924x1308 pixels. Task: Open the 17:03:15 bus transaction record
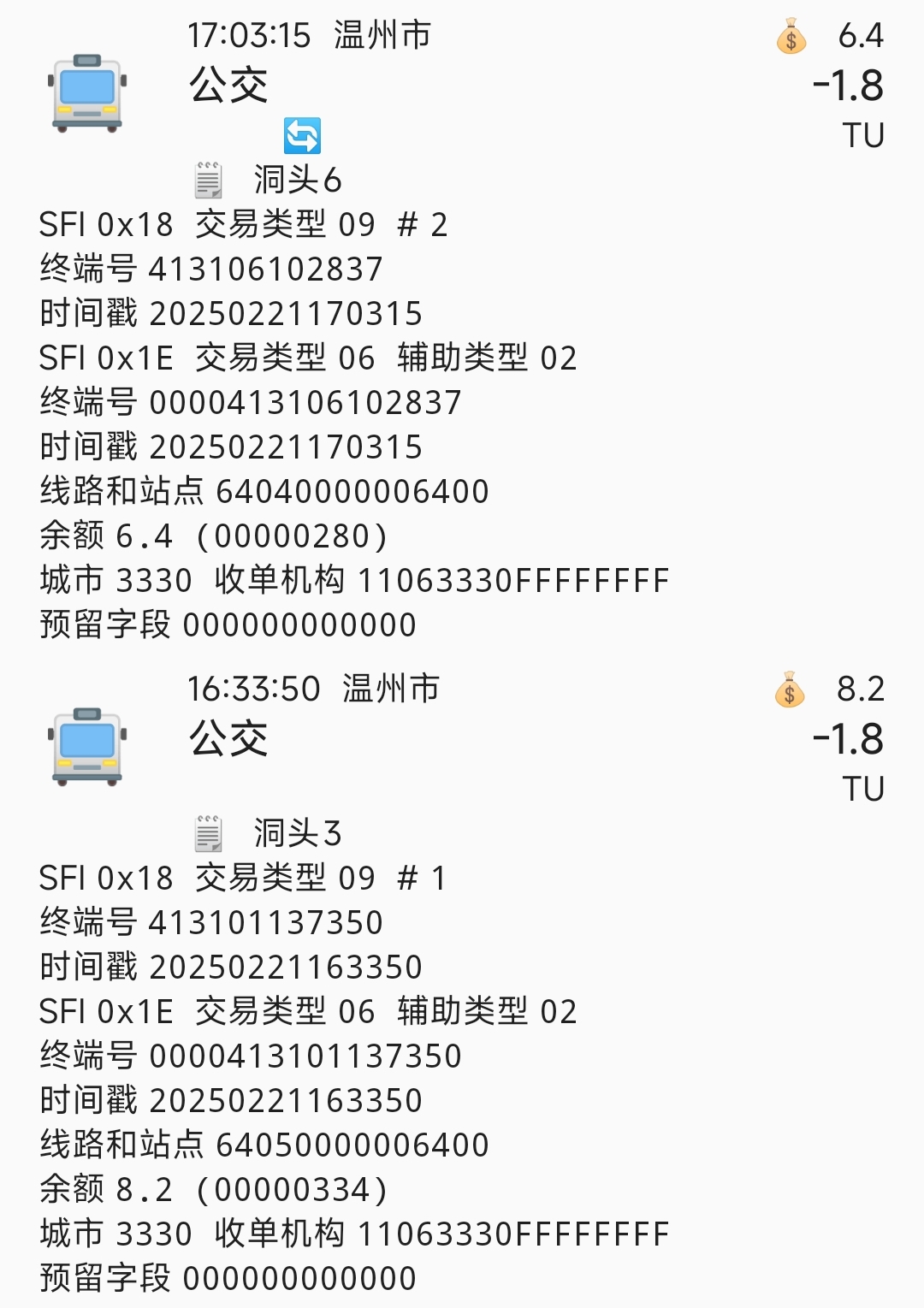pyautogui.click(x=462, y=86)
